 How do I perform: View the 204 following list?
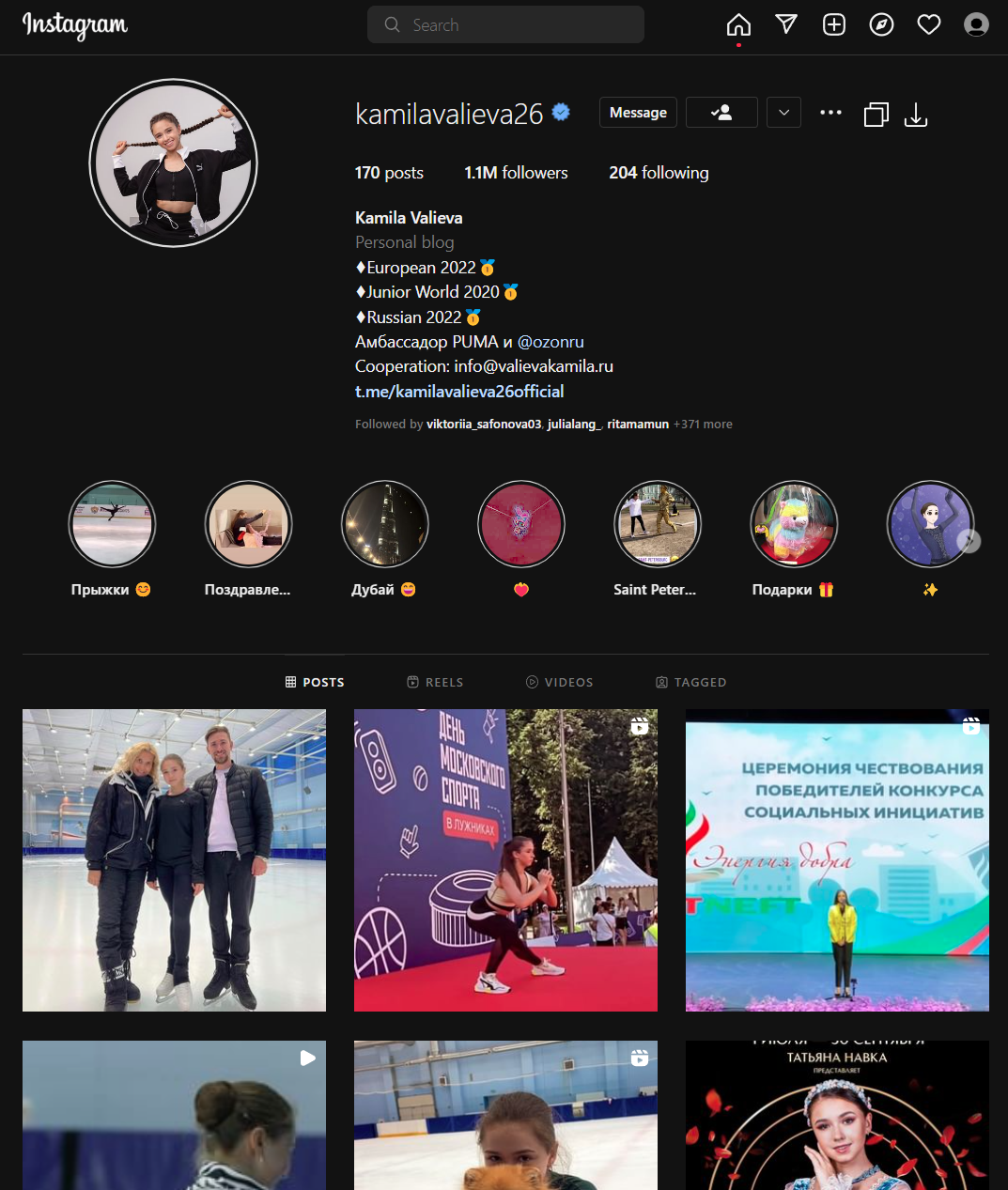(659, 173)
